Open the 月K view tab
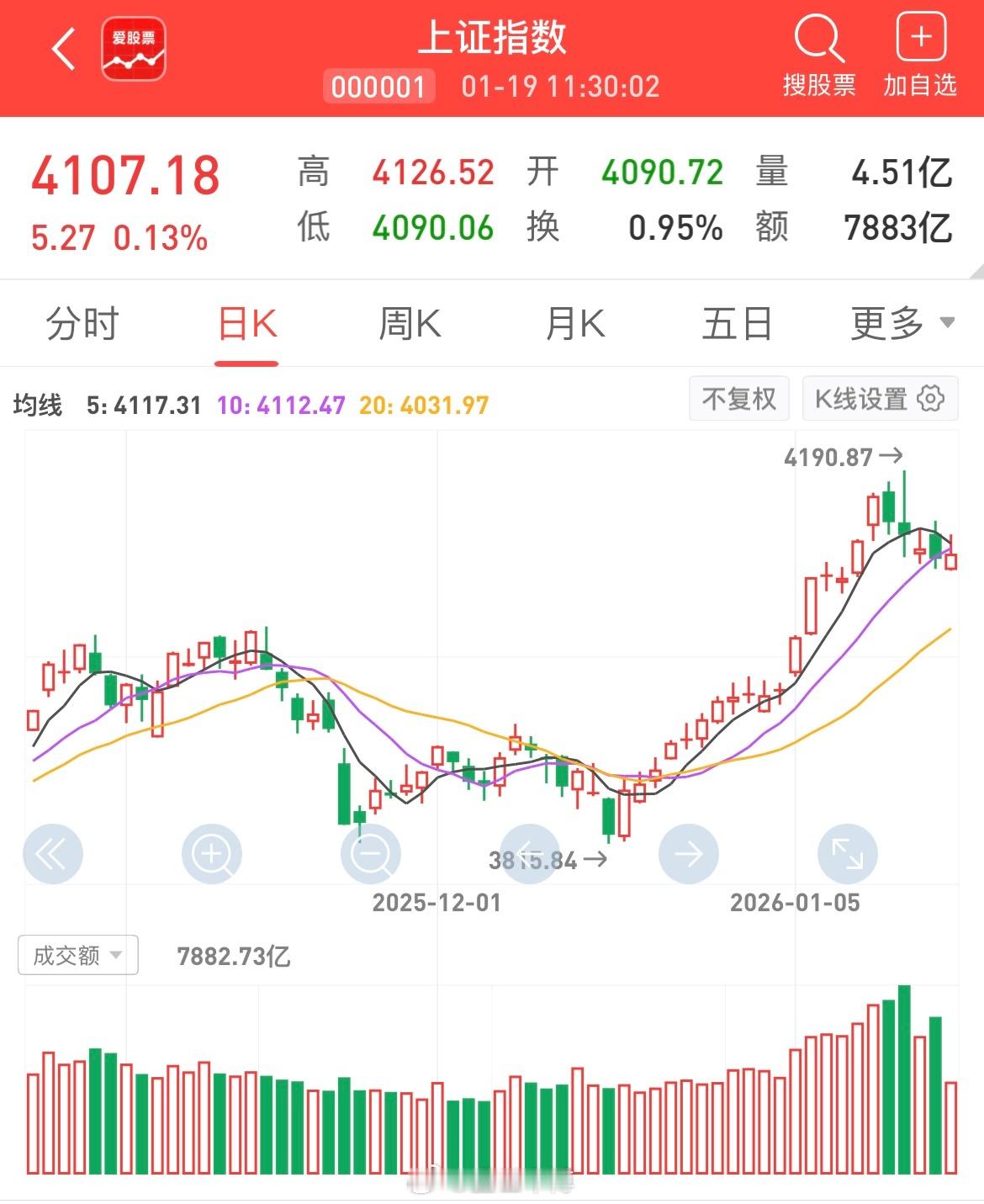 coord(575,323)
